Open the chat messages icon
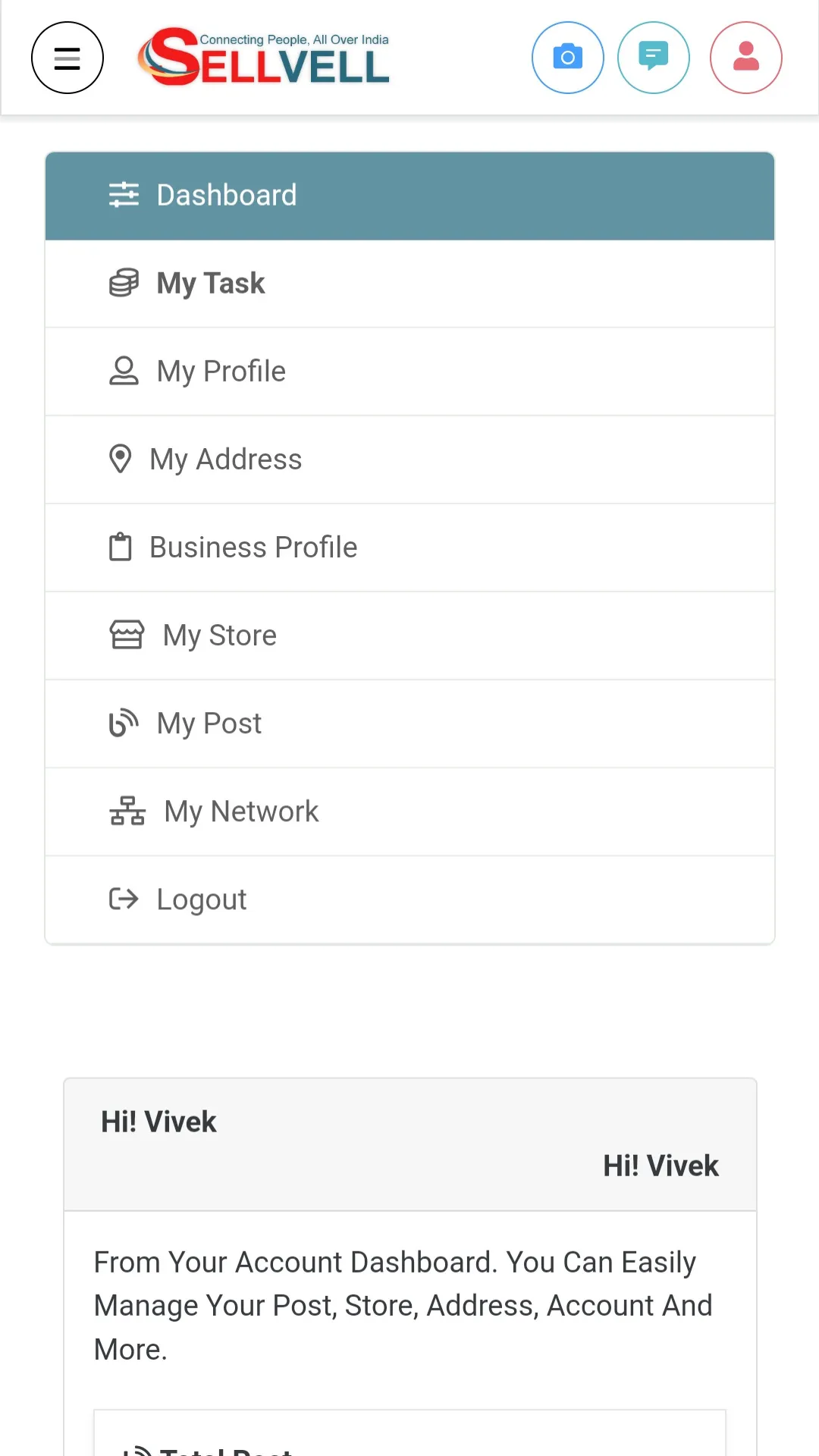The image size is (819, 1456). coord(653,57)
